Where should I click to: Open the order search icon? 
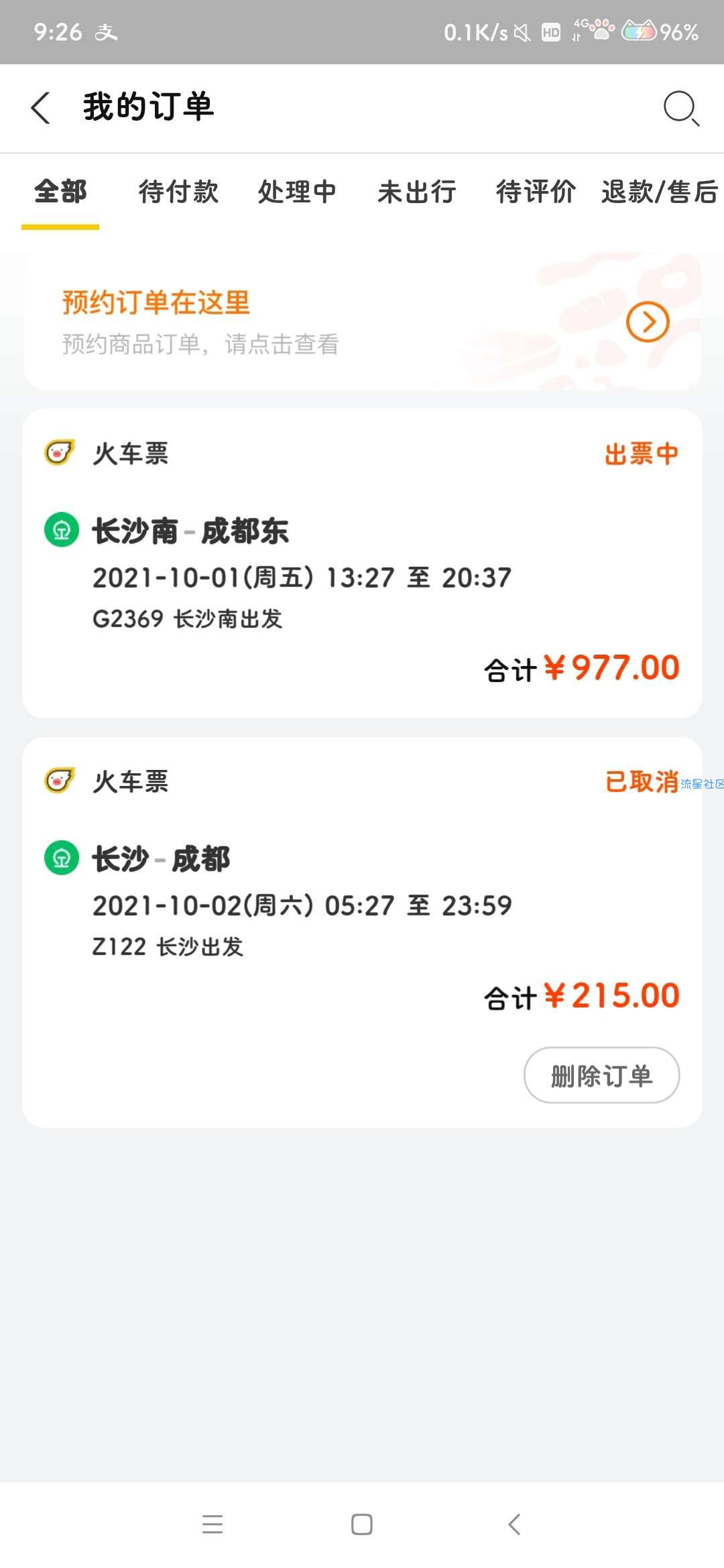tap(681, 108)
